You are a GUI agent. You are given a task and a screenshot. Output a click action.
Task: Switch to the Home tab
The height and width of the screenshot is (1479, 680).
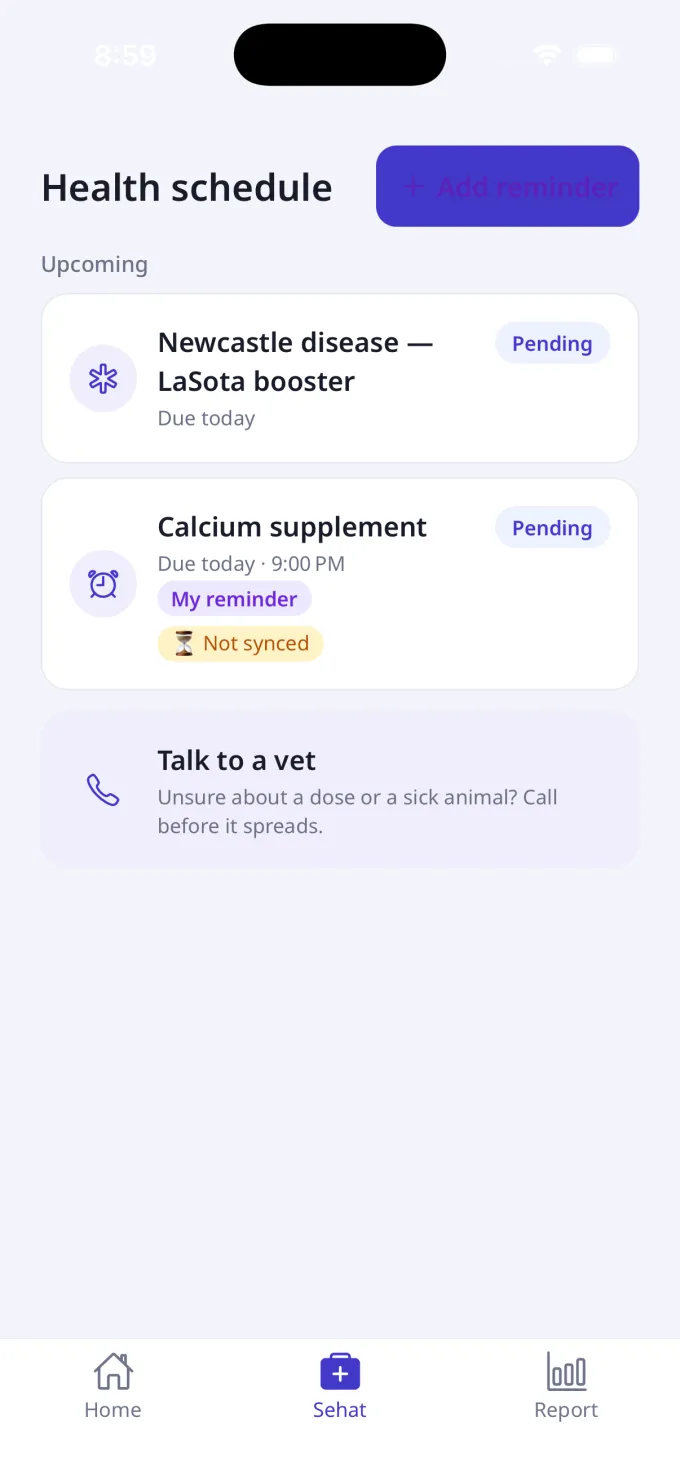(113, 1386)
